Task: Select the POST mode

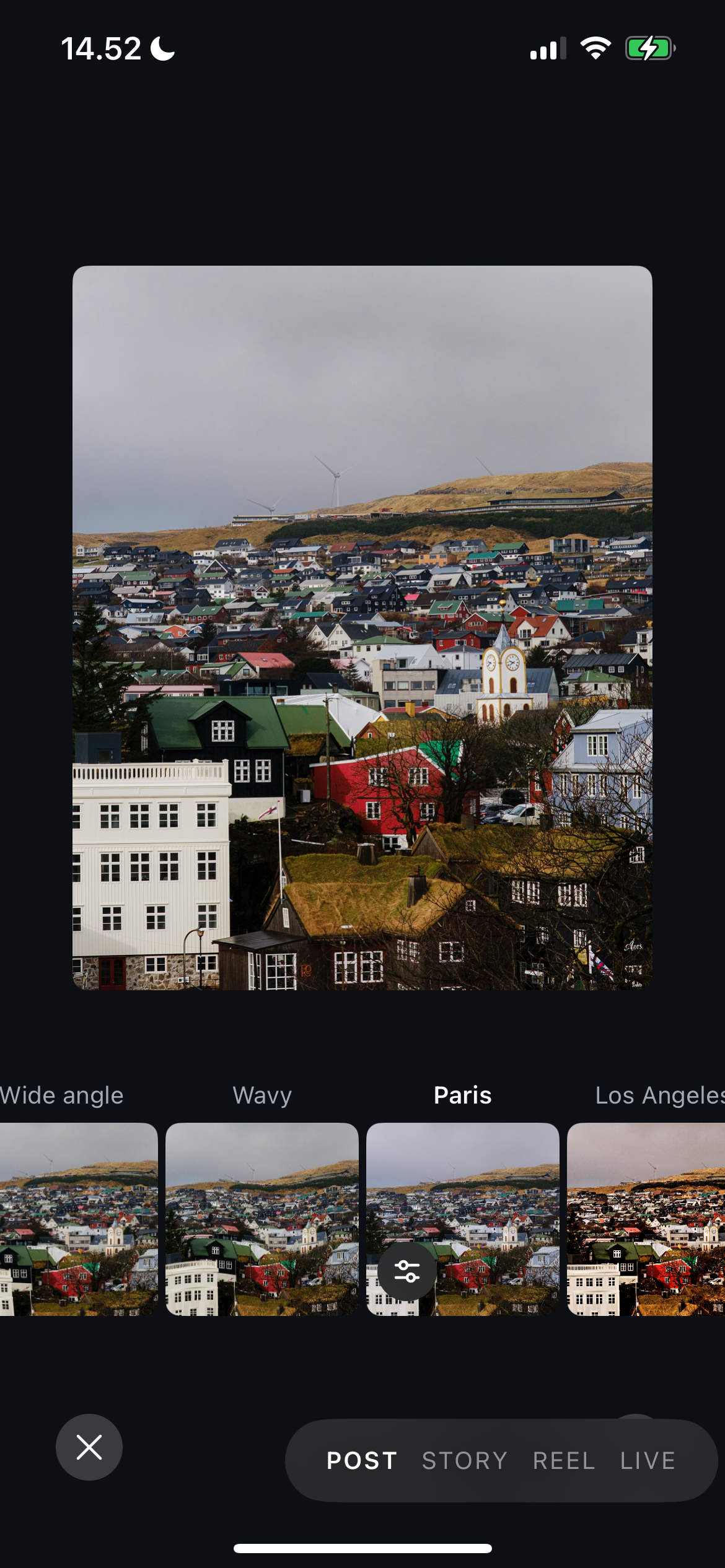Action: pos(362,1461)
